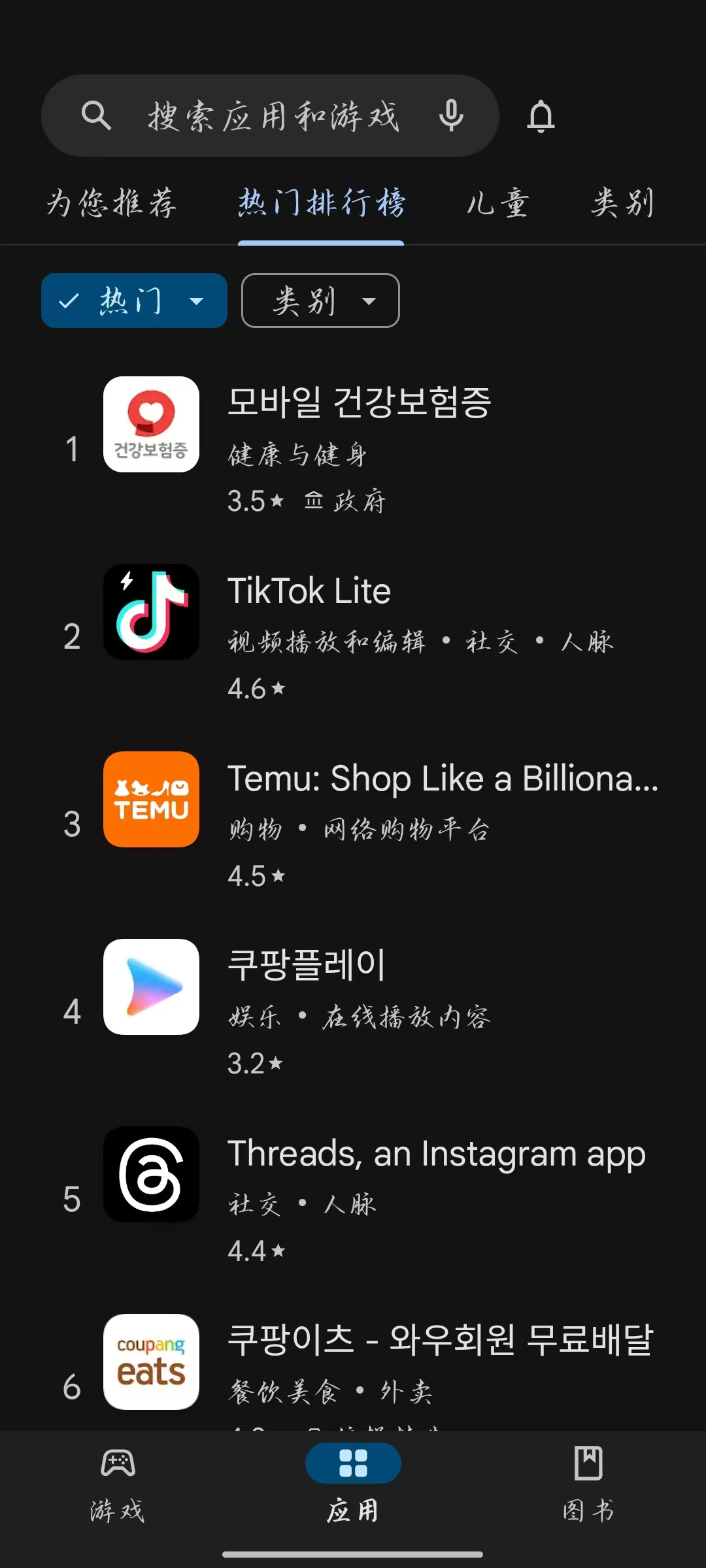Switch to the 游戏 bottom tab

(x=118, y=1483)
